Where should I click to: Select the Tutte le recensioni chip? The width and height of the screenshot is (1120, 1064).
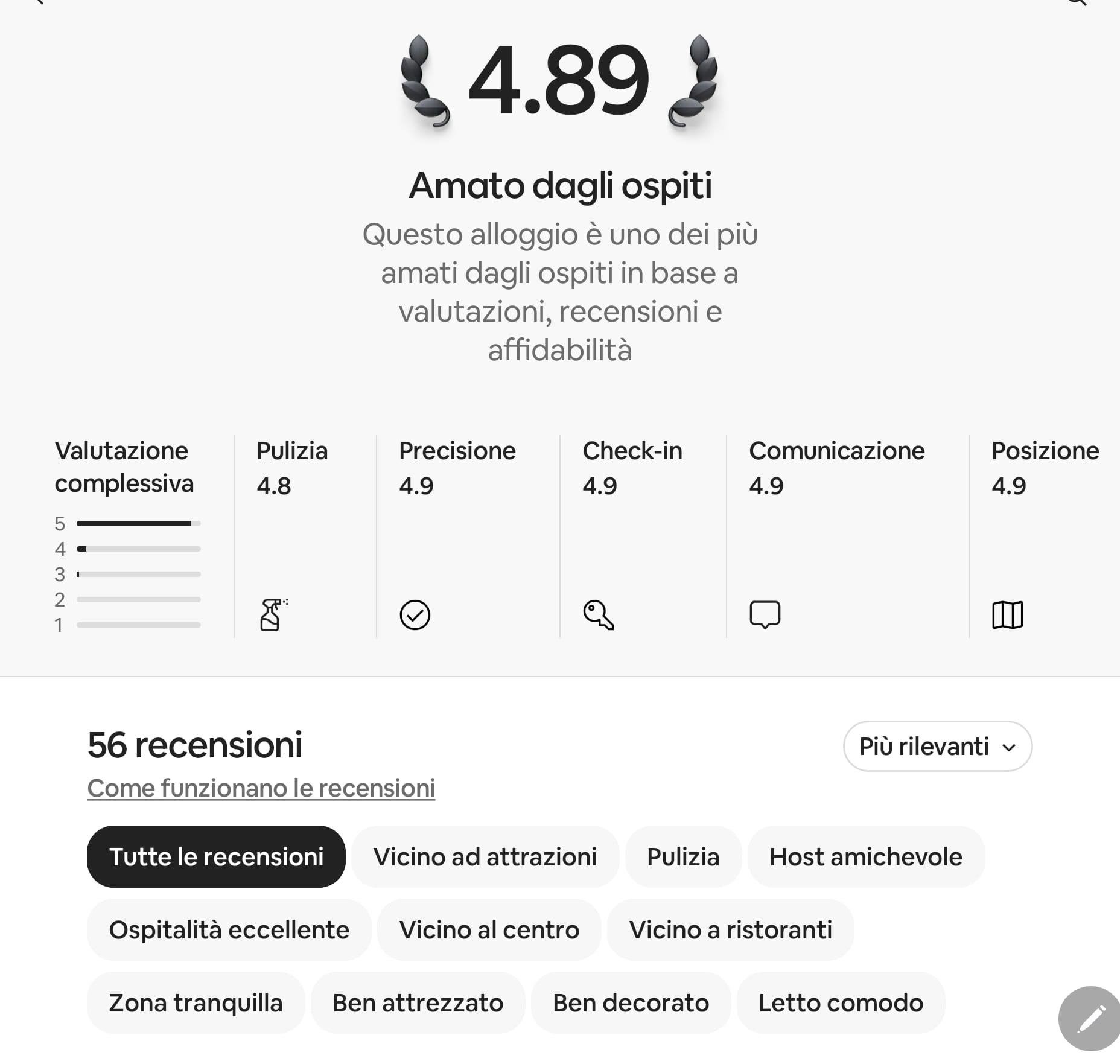(216, 857)
